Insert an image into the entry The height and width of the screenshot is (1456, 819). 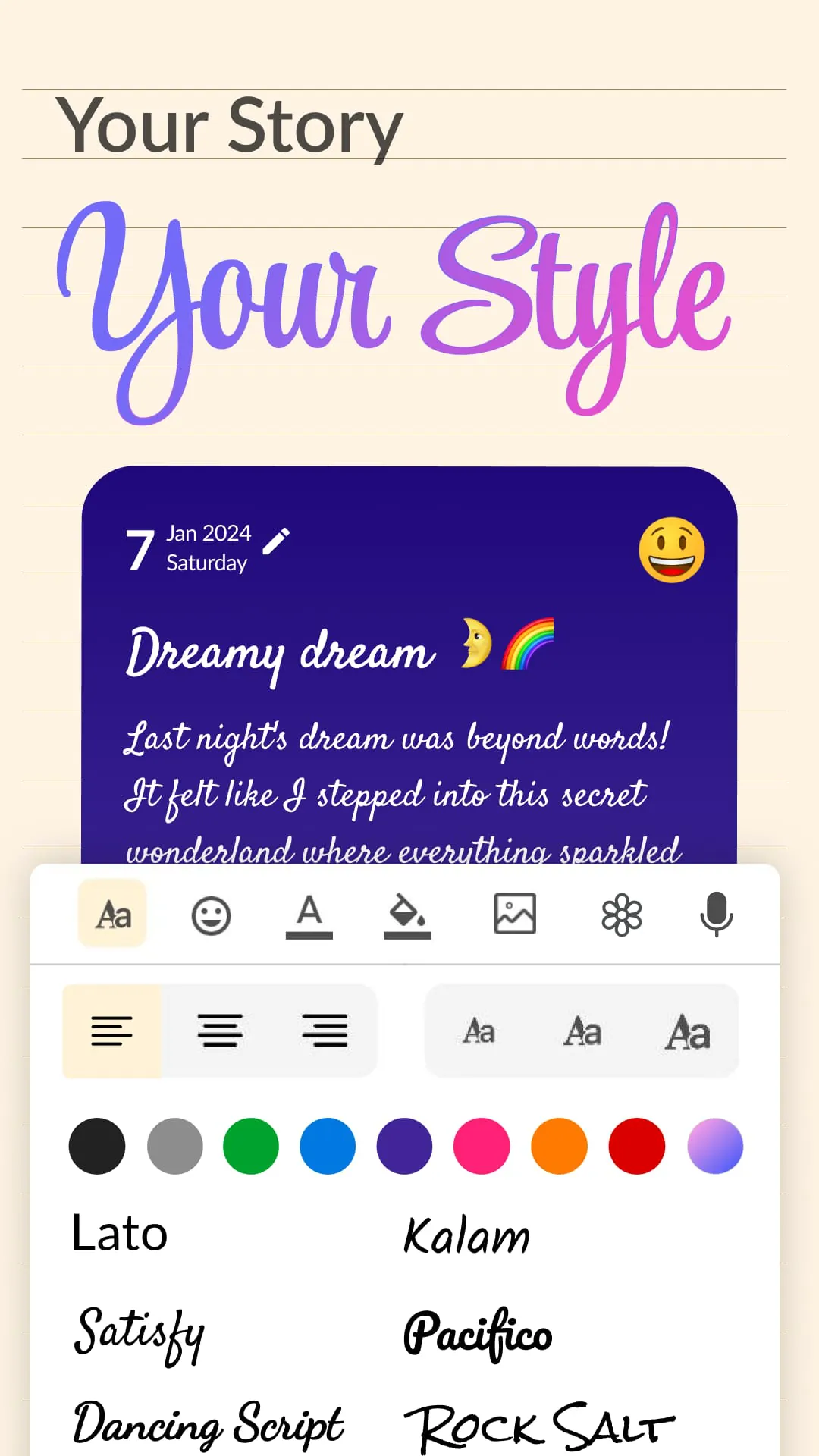click(515, 914)
